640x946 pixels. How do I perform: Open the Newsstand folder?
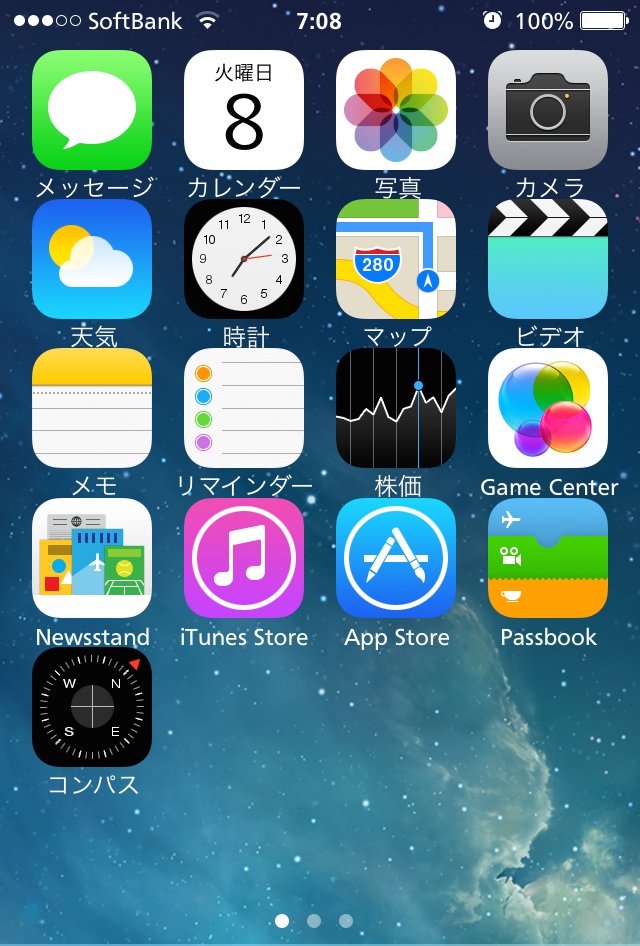92,558
